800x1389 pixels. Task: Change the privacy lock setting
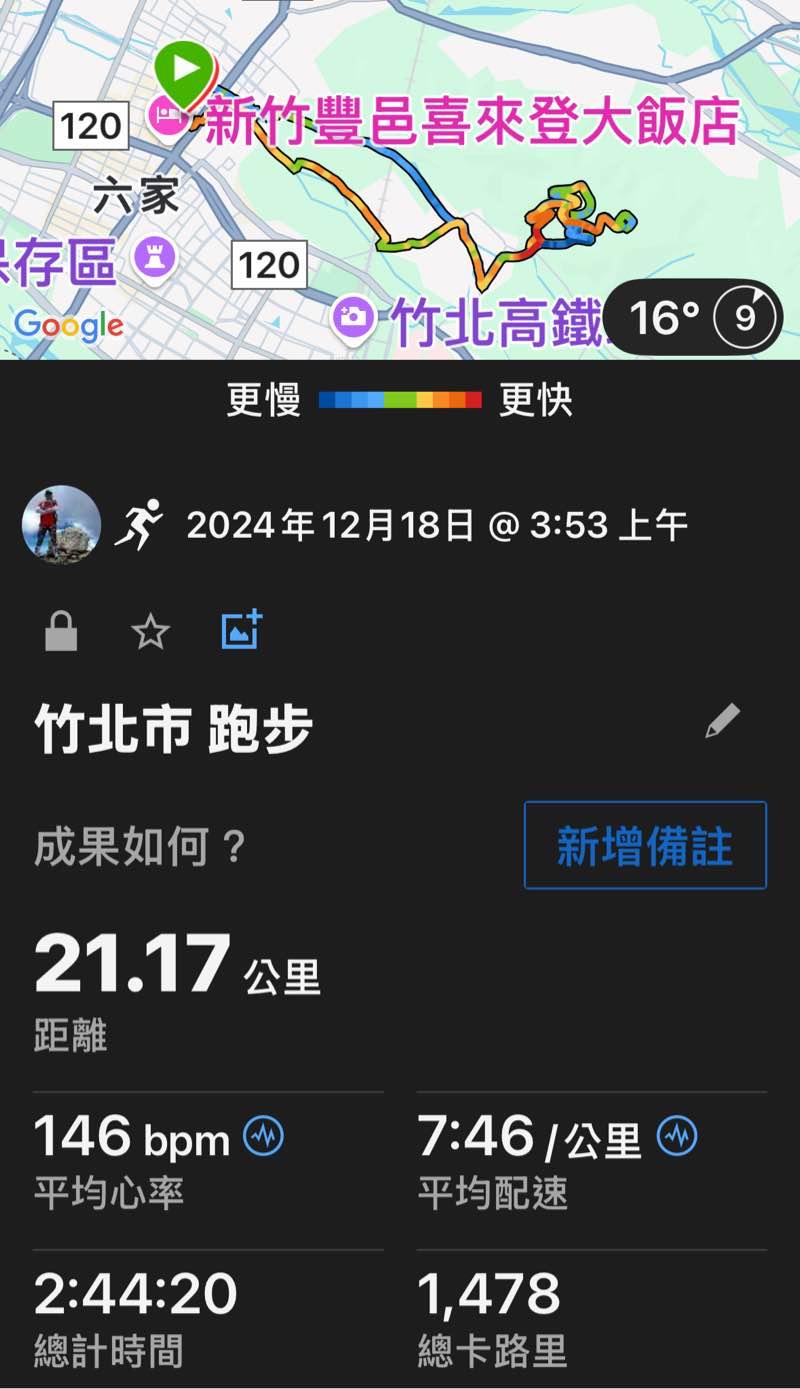[x=61, y=632]
